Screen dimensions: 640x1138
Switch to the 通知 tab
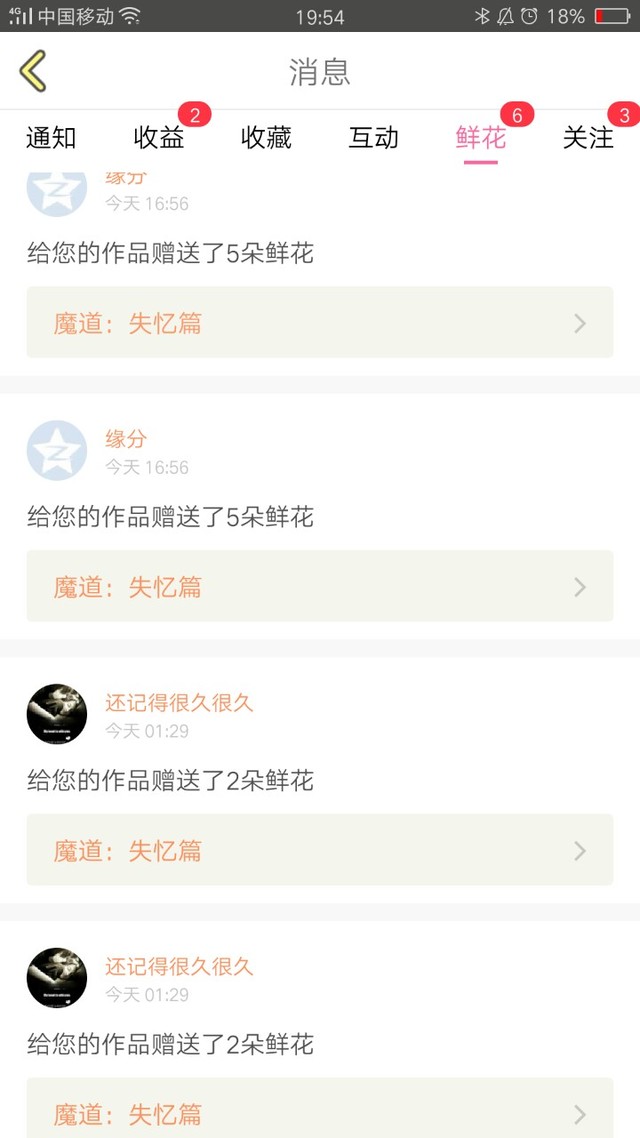[x=51, y=138]
